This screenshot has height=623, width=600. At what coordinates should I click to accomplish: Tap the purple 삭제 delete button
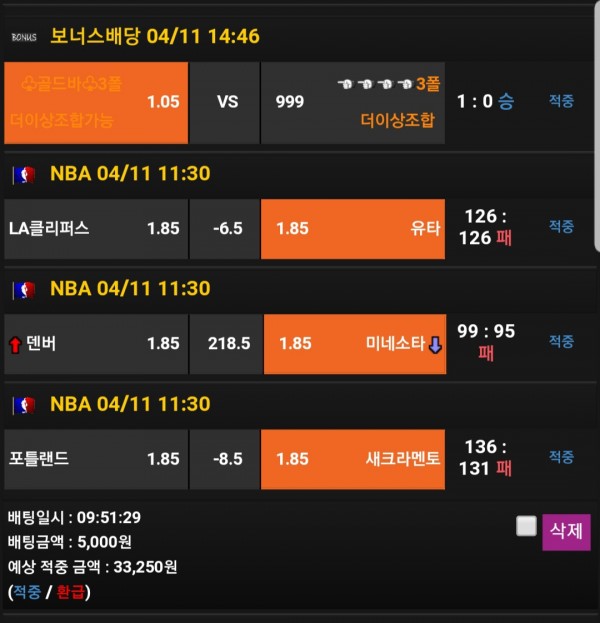566,532
